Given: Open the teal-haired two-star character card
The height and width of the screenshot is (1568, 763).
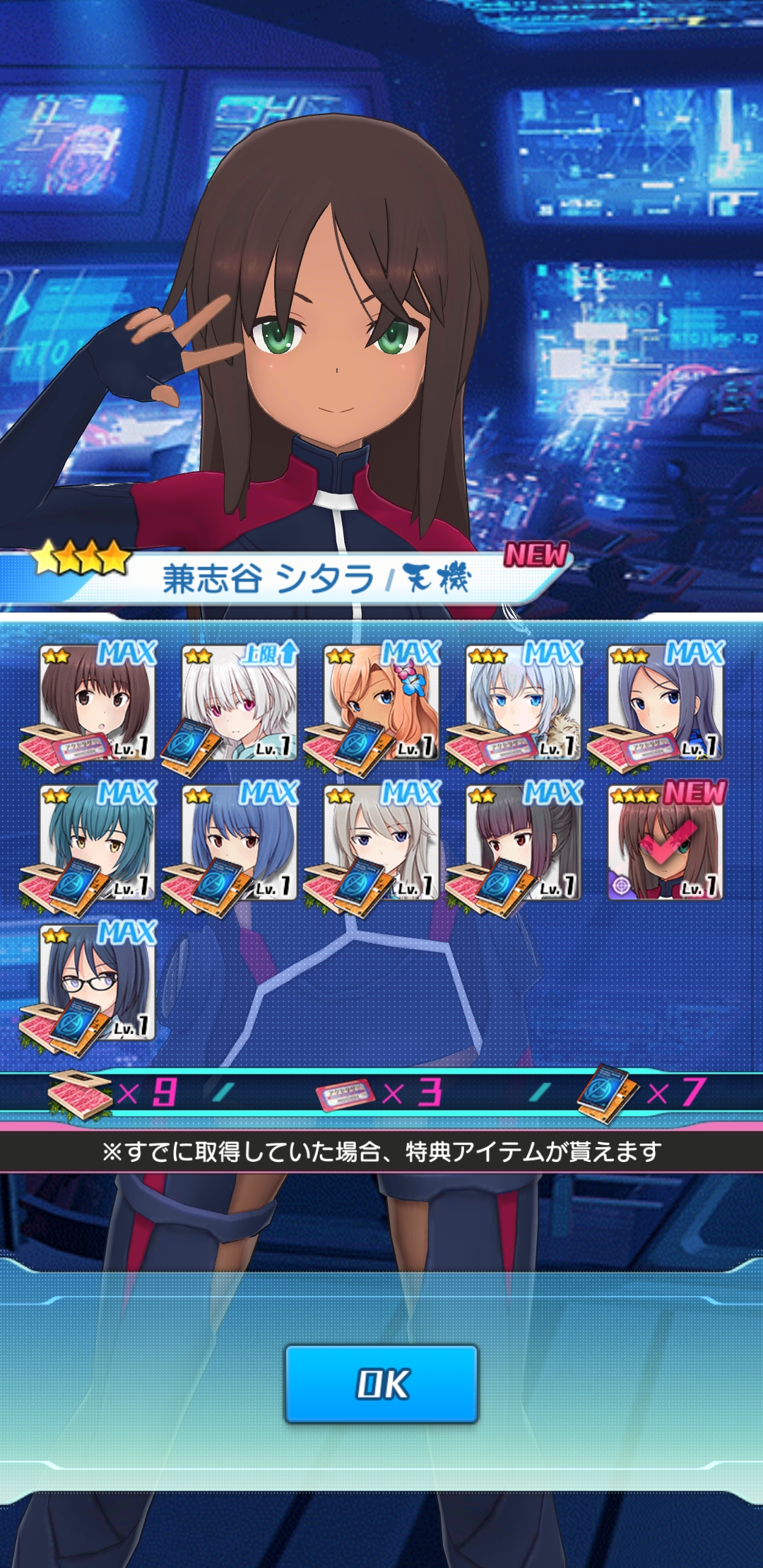Looking at the screenshot, I should click(x=97, y=843).
